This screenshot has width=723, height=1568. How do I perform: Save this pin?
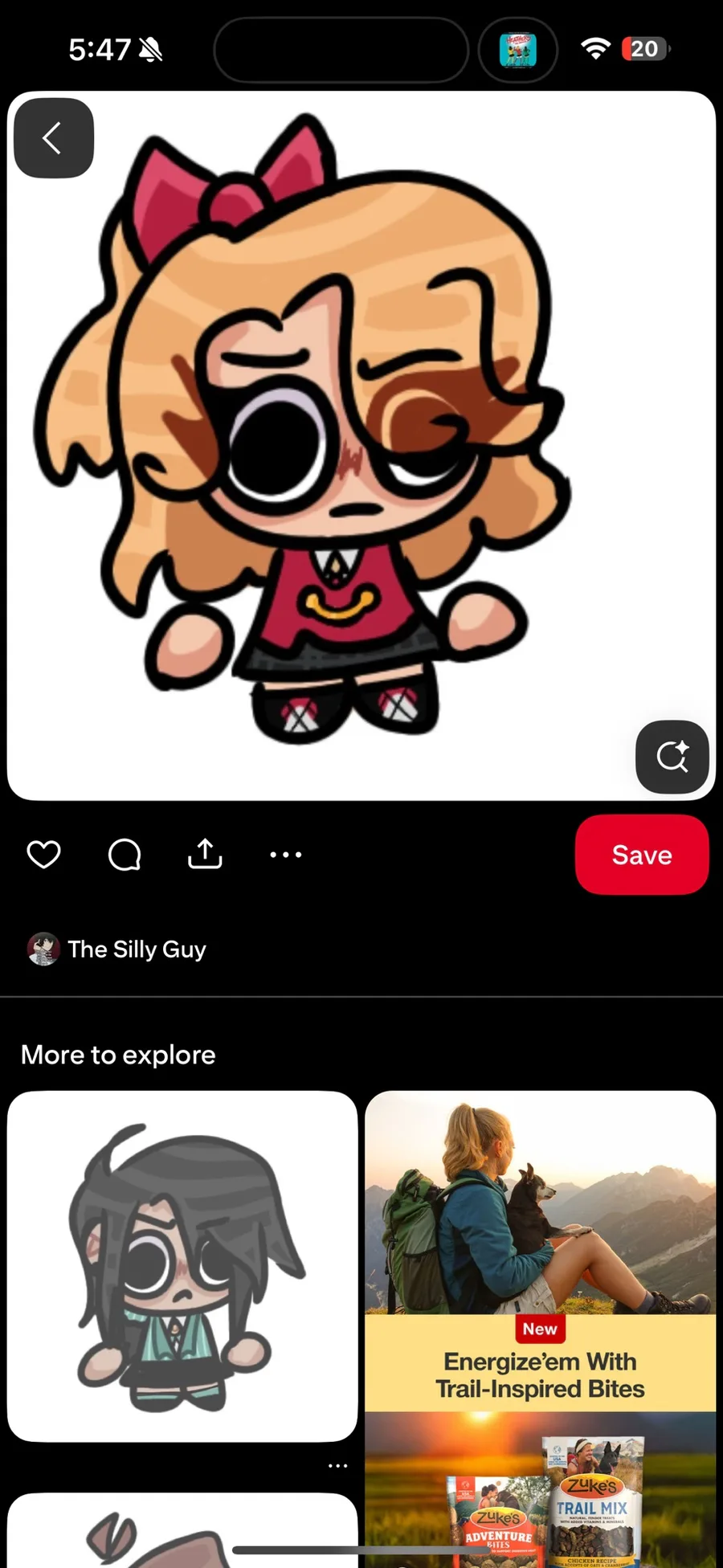pyautogui.click(x=642, y=855)
